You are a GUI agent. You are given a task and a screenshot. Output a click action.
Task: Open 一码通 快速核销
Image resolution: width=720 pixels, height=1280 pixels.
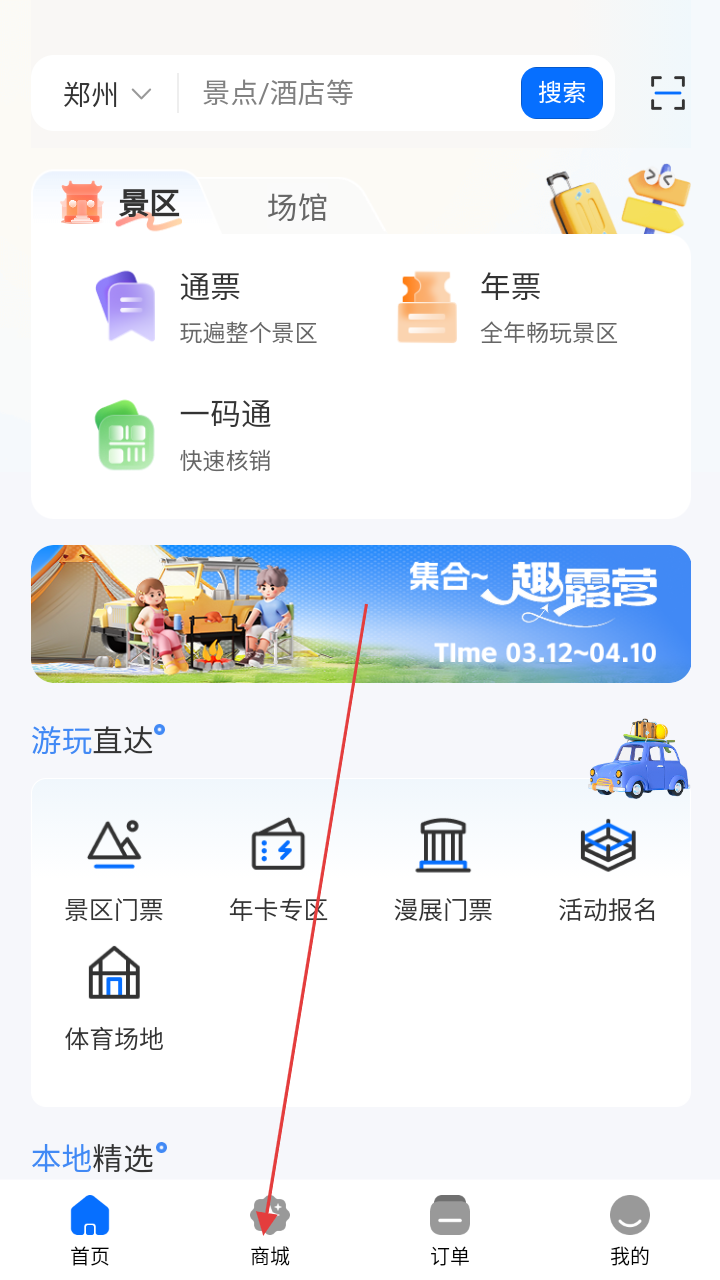click(185, 435)
